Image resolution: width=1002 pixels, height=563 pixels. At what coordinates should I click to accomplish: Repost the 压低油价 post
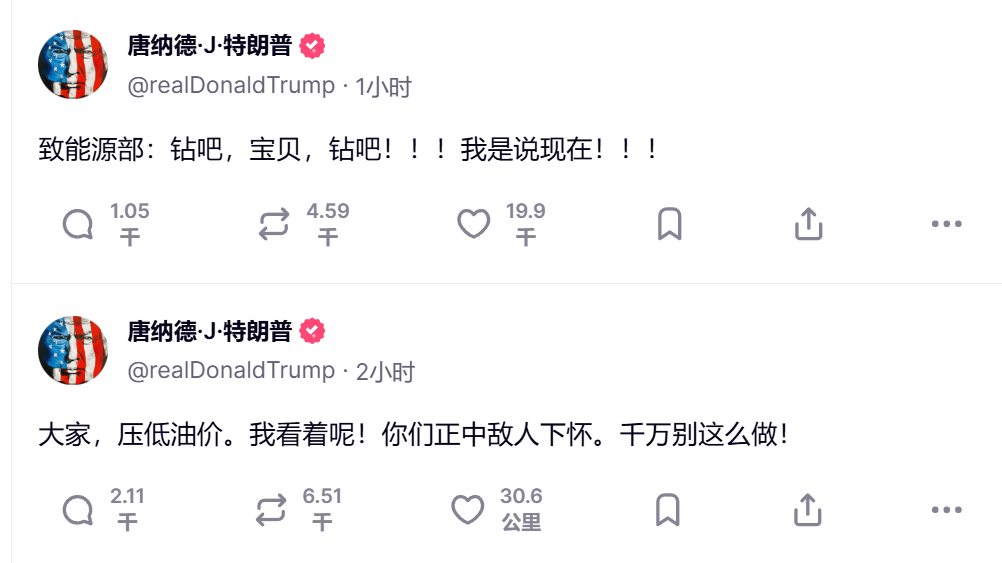click(271, 510)
